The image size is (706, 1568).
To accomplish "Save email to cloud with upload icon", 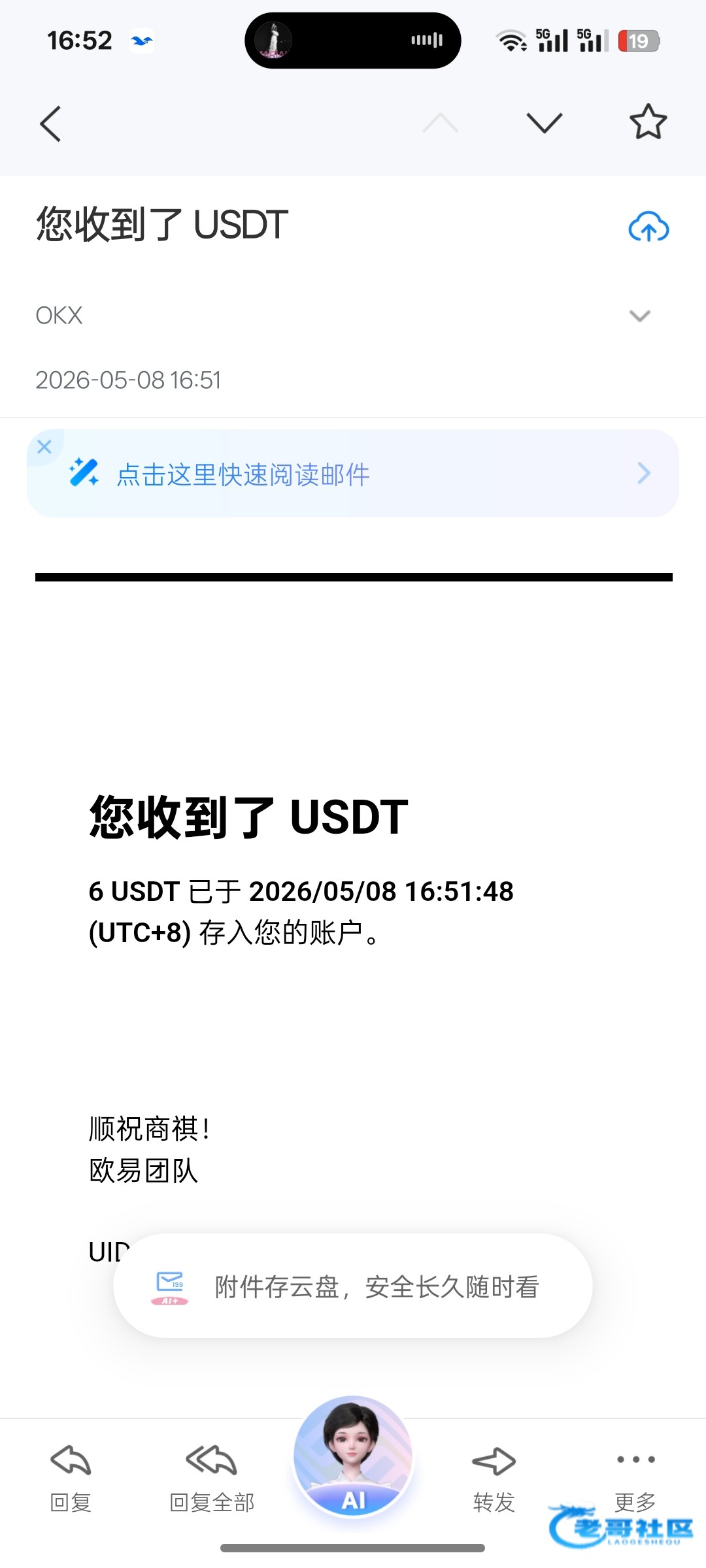I will tap(648, 227).
